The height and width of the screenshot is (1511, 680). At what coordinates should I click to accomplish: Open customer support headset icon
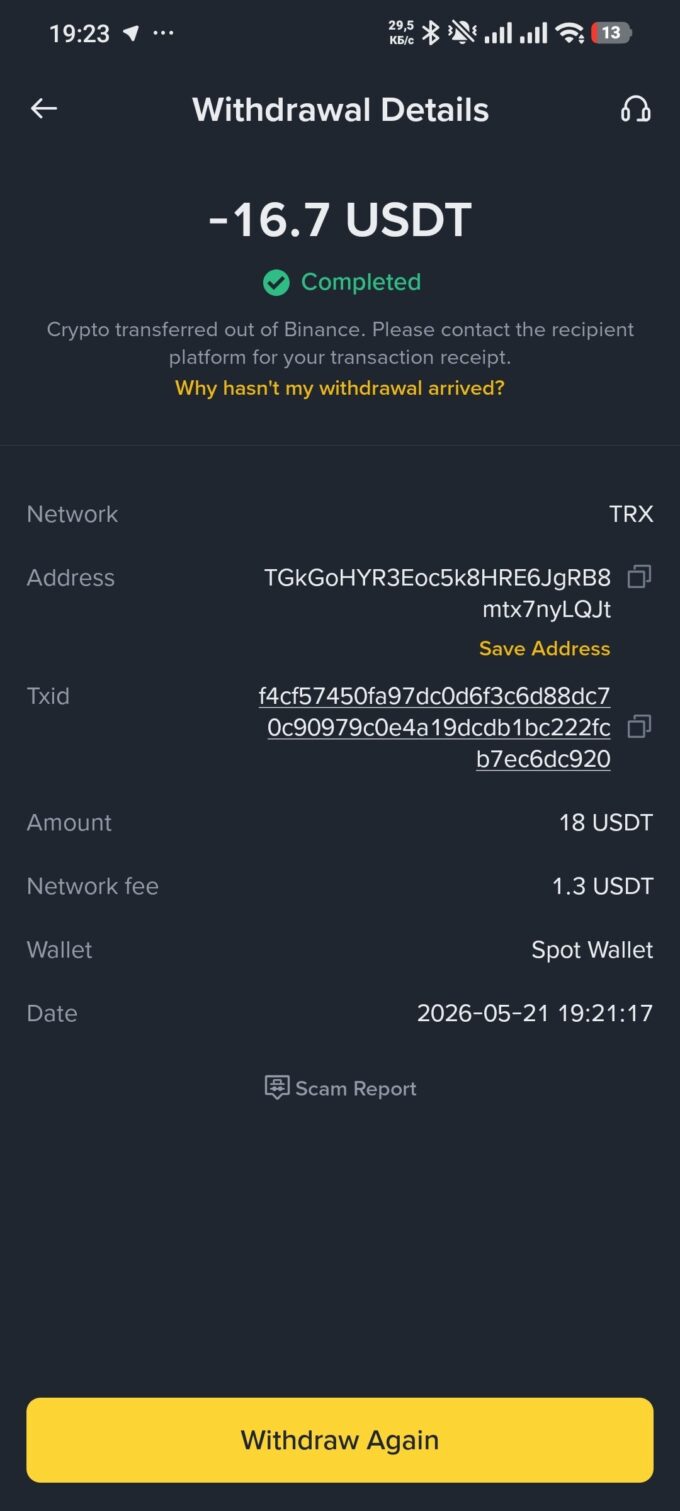point(635,109)
